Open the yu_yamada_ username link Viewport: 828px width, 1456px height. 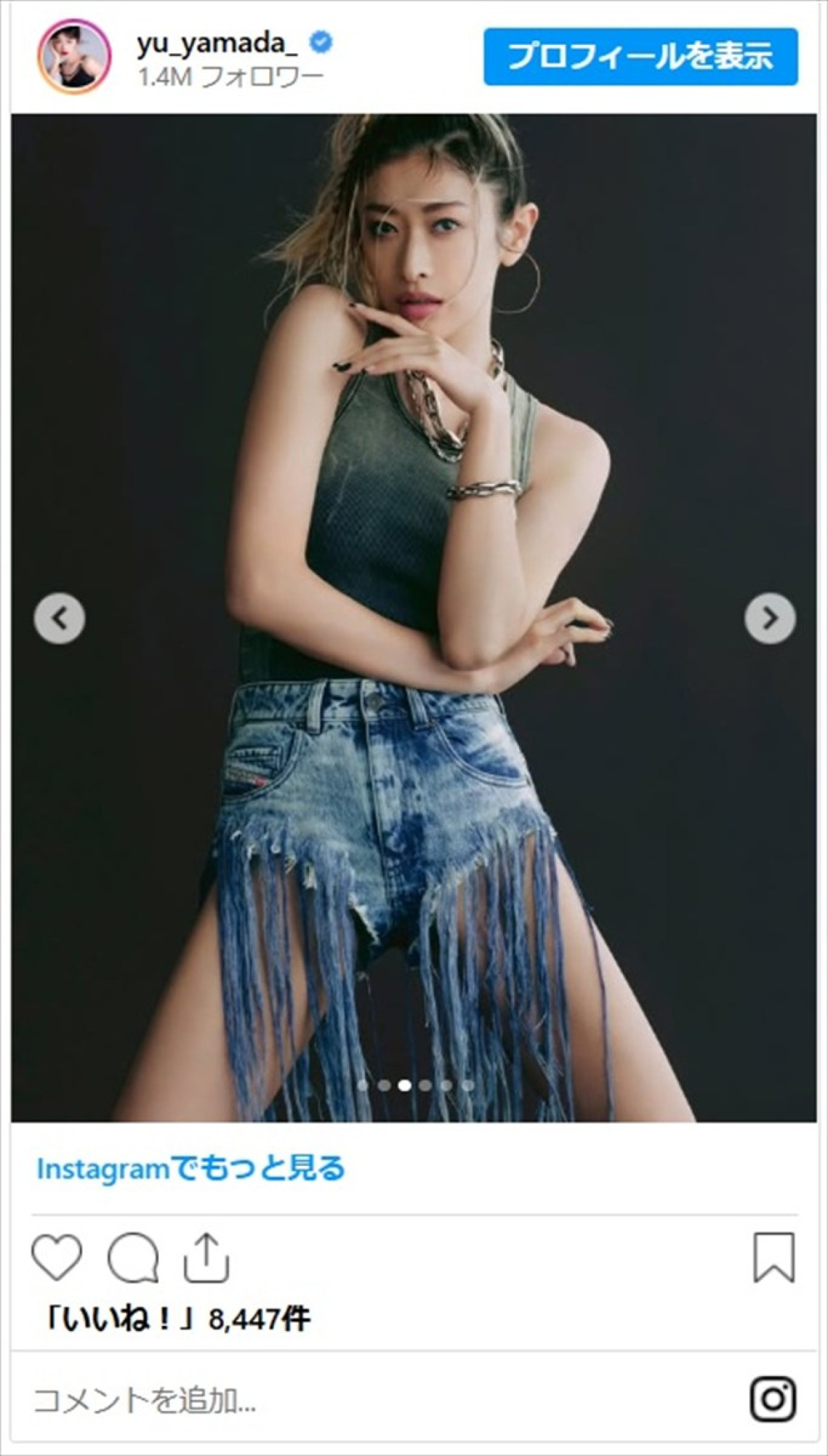click(x=217, y=43)
